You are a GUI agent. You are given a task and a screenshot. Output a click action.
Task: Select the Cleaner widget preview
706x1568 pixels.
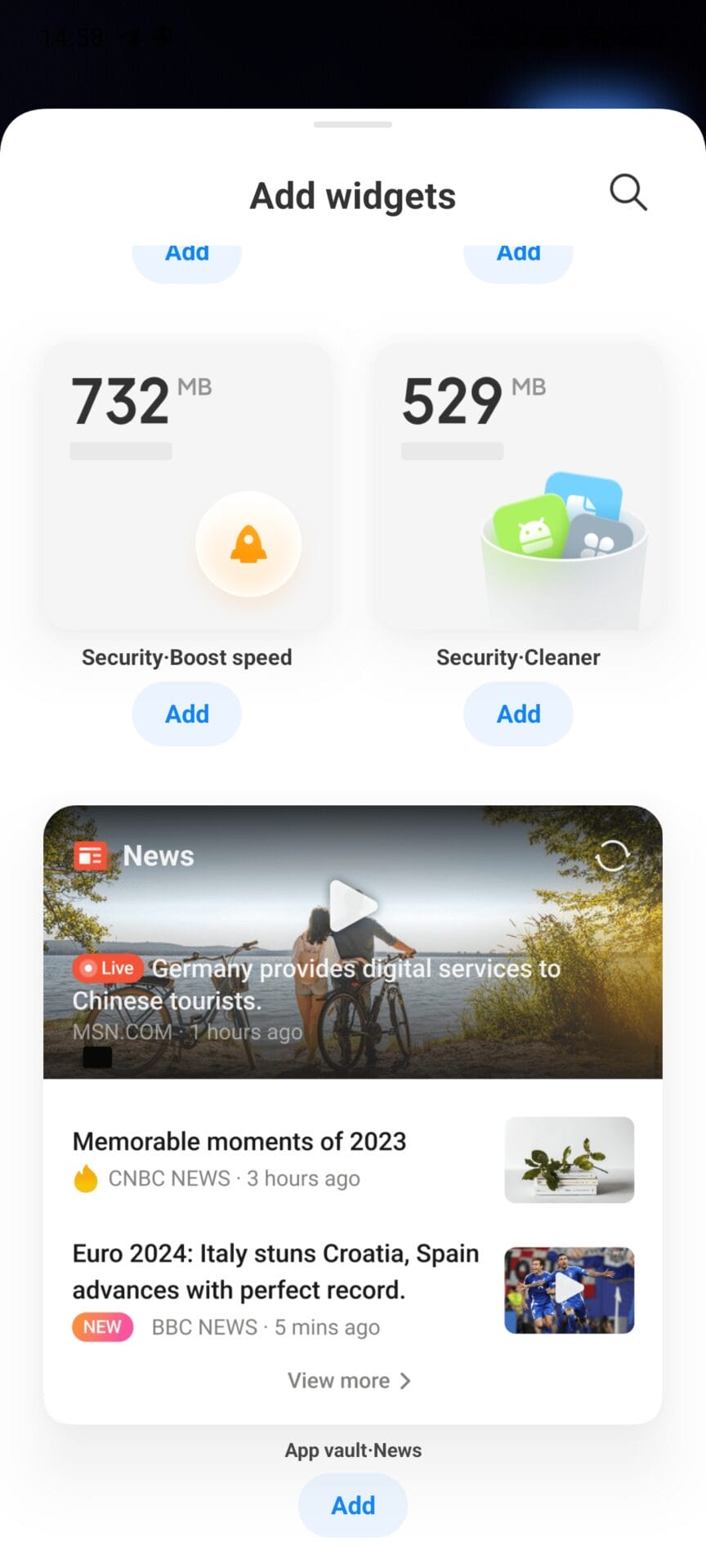(x=518, y=486)
